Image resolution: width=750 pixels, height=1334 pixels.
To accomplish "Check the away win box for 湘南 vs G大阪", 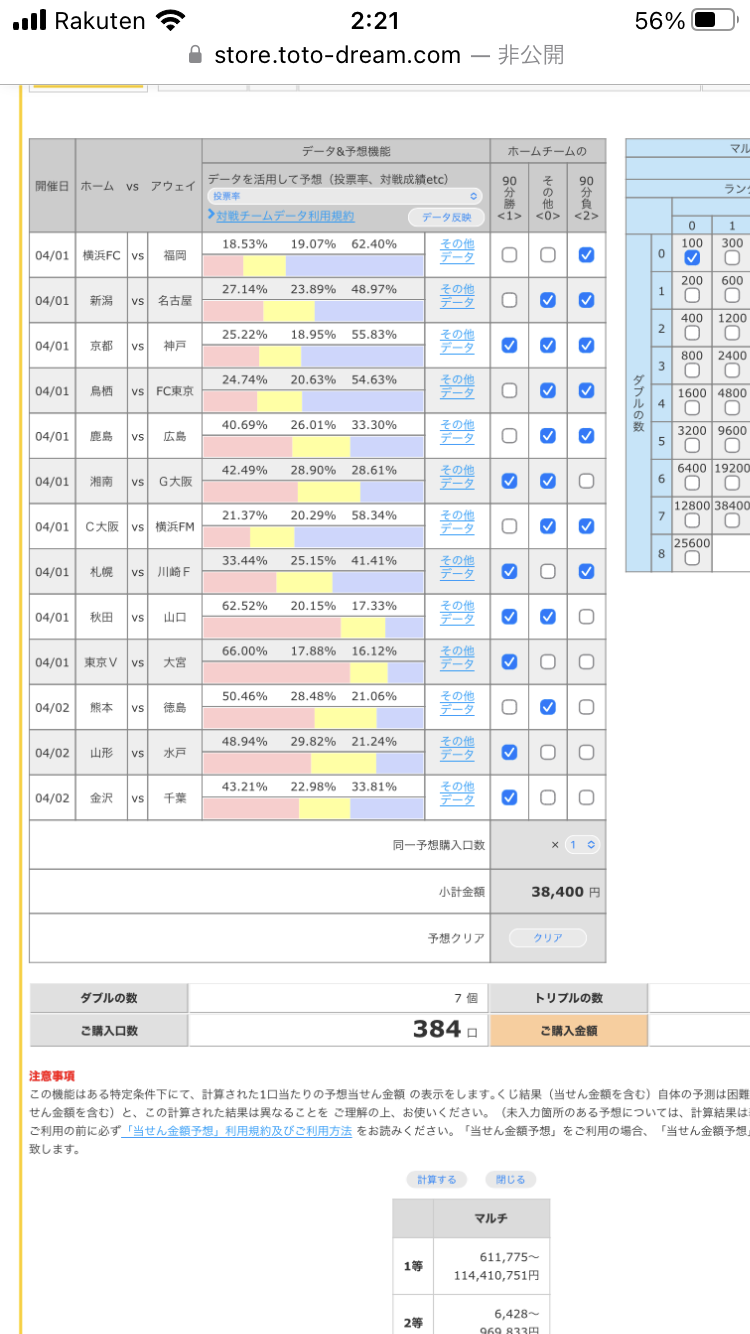I will click(x=586, y=481).
